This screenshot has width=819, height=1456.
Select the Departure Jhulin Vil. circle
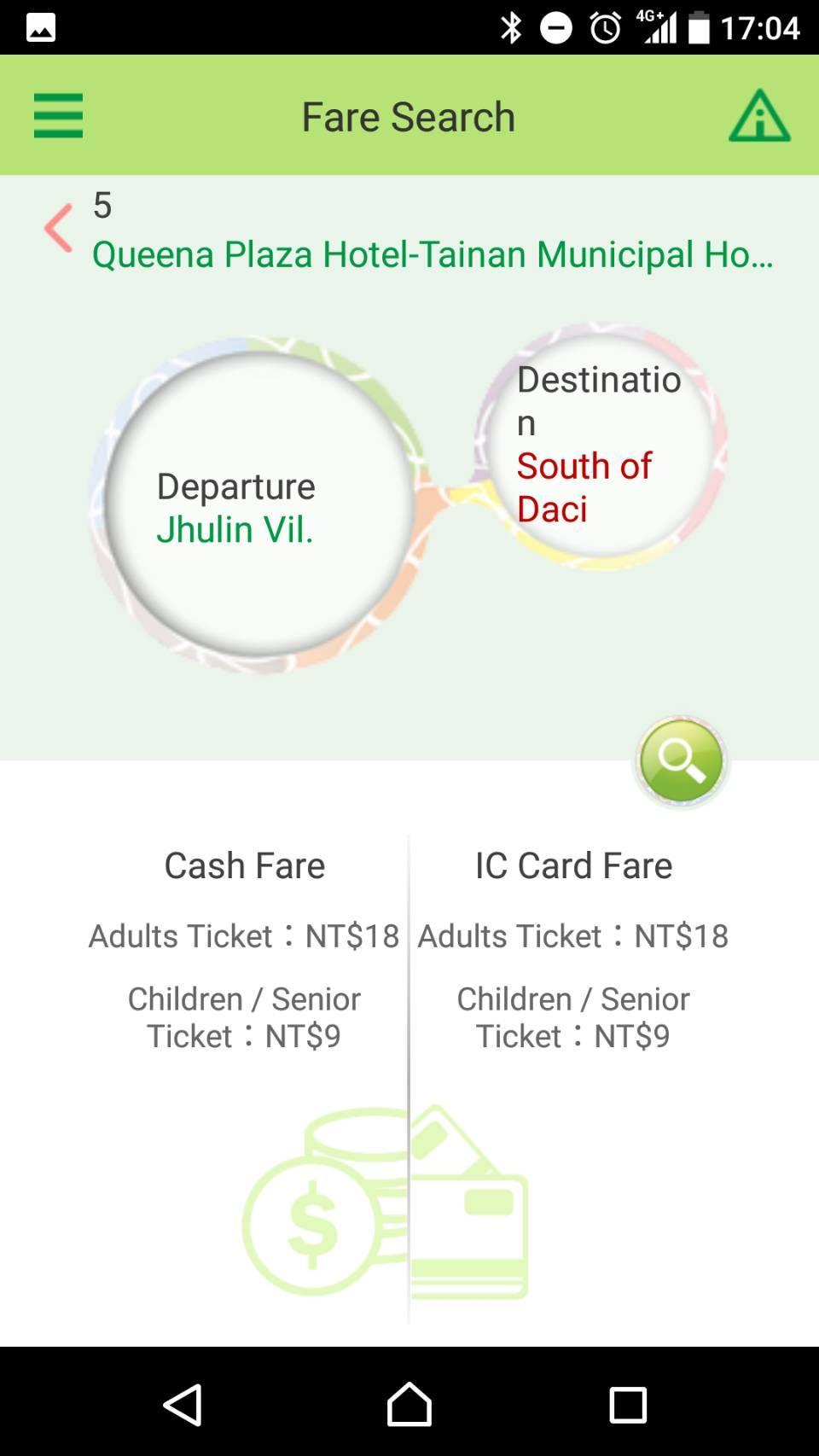click(x=259, y=505)
